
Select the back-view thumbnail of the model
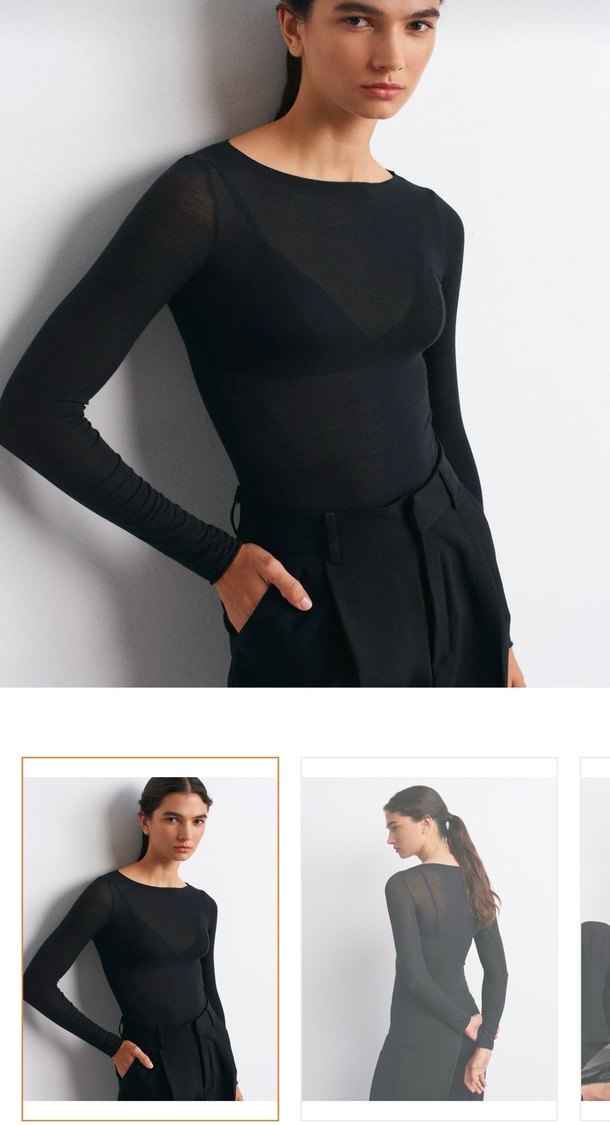tap(429, 938)
